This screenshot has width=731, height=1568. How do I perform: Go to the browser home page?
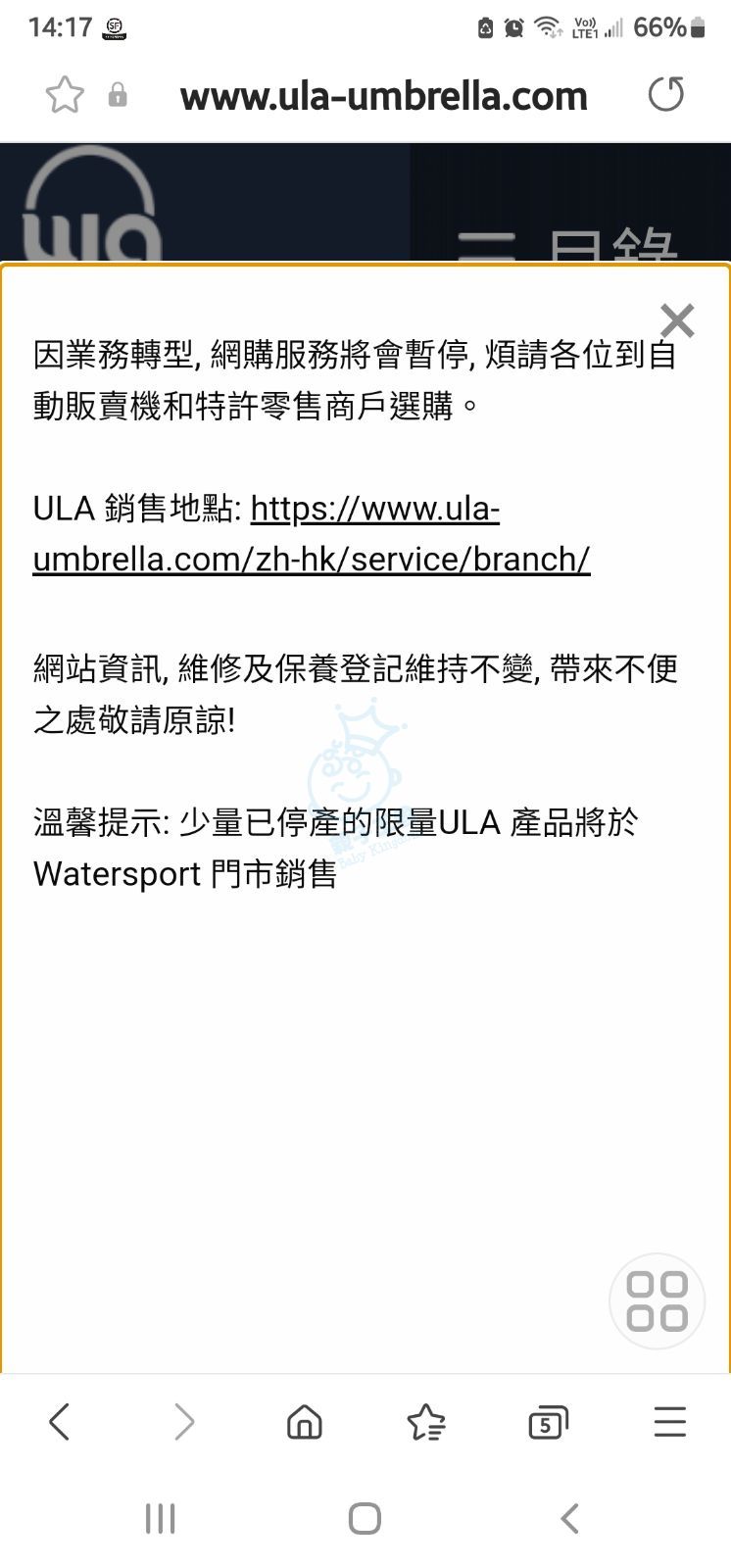pos(304,1421)
